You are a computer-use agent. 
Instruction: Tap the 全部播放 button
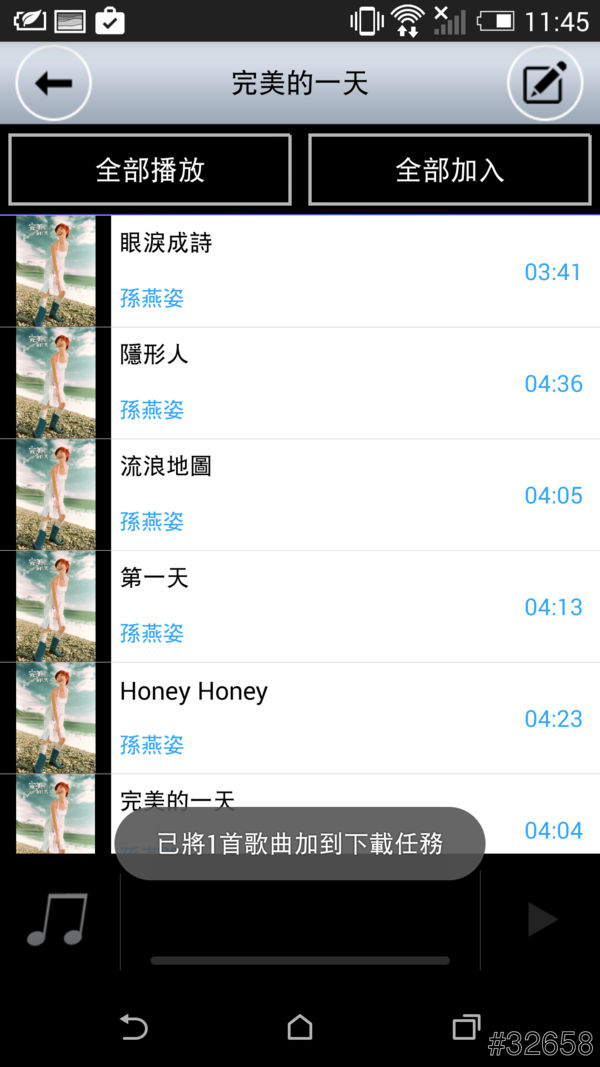(x=150, y=170)
